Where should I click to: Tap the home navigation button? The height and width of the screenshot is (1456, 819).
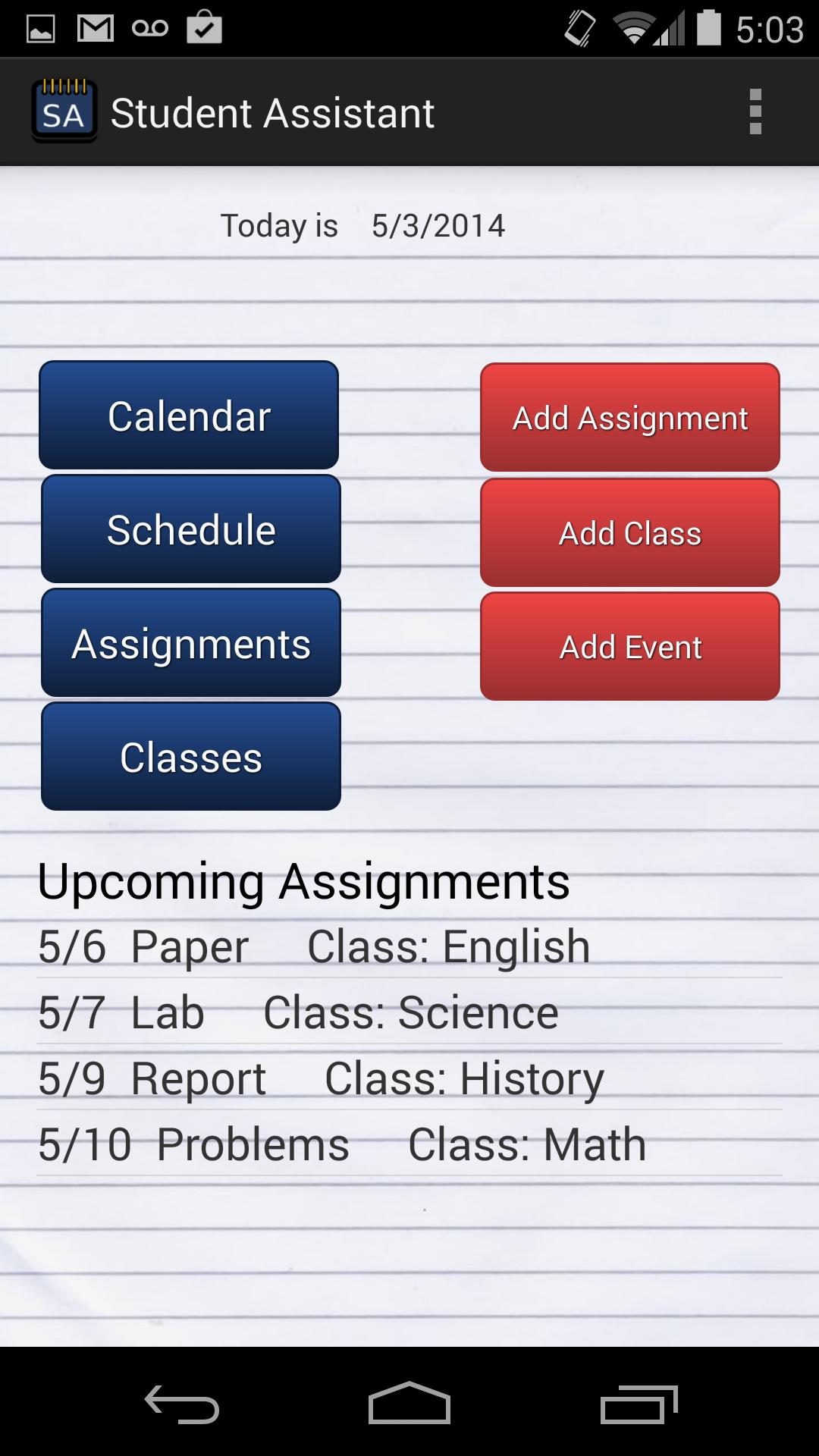pos(409,1400)
